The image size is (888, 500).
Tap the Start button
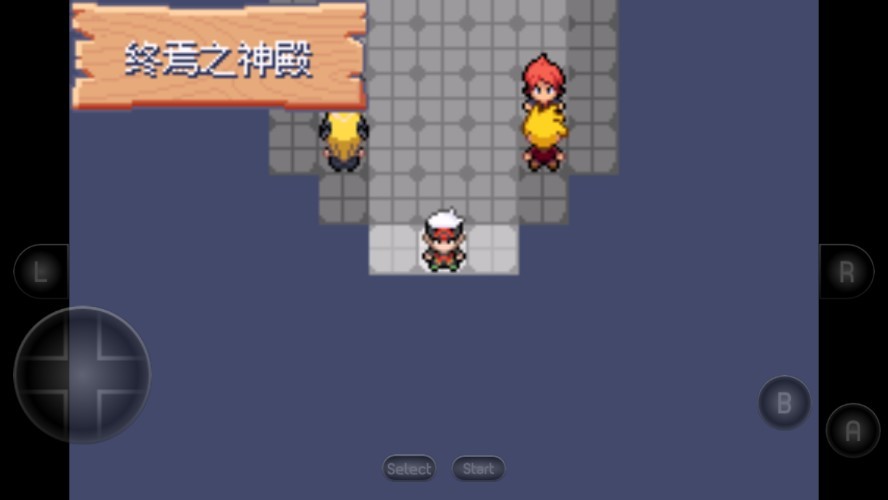coord(478,468)
